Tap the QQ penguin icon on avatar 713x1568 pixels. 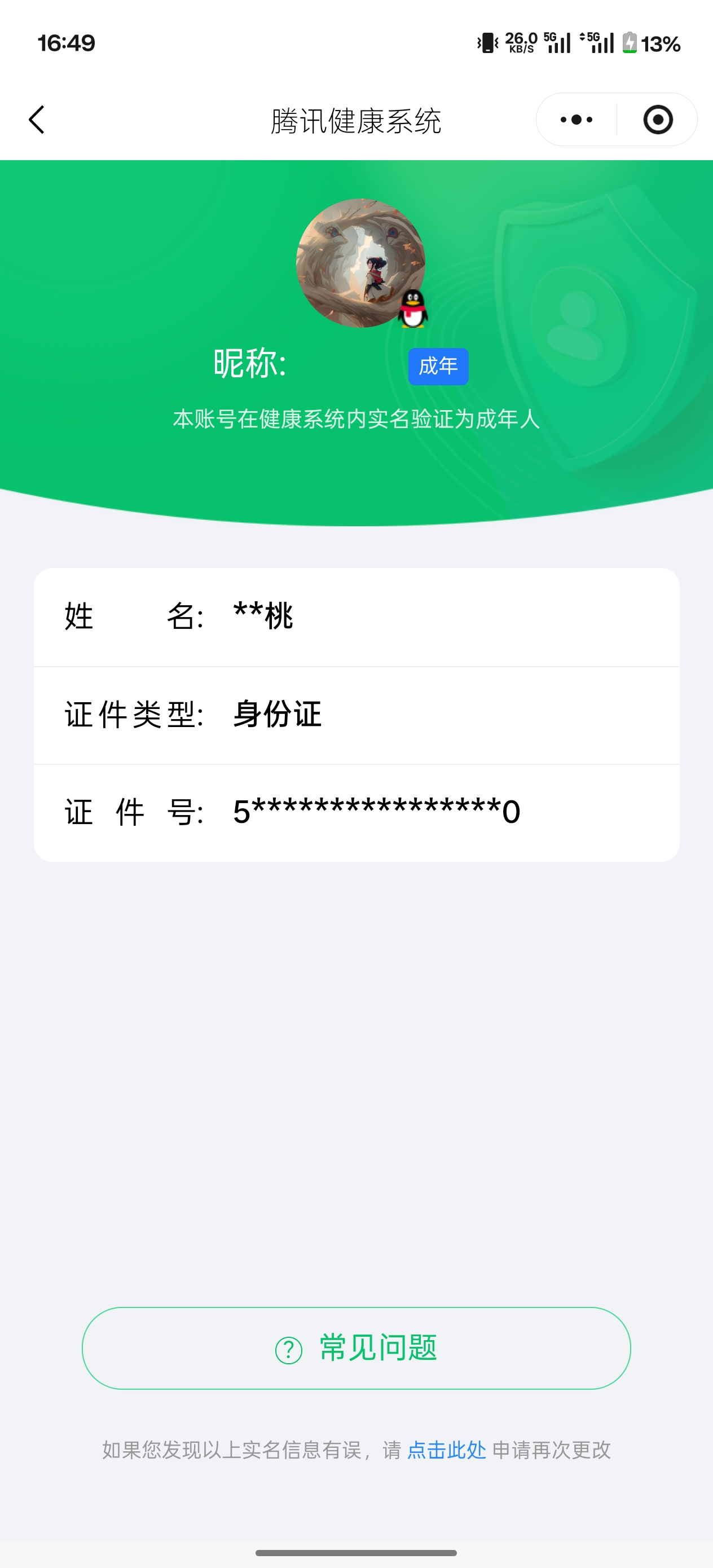(x=412, y=309)
